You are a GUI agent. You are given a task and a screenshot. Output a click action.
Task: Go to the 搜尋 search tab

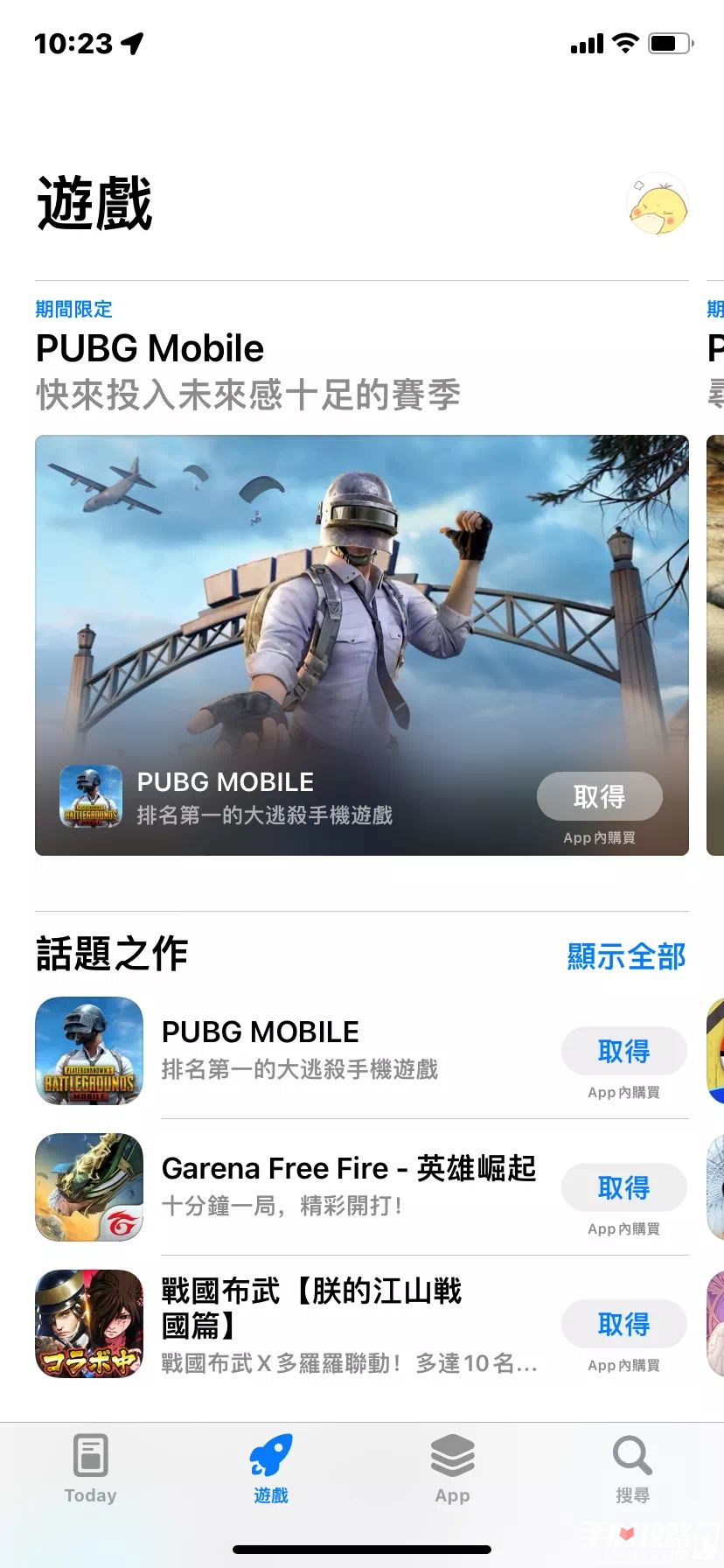(x=632, y=1470)
